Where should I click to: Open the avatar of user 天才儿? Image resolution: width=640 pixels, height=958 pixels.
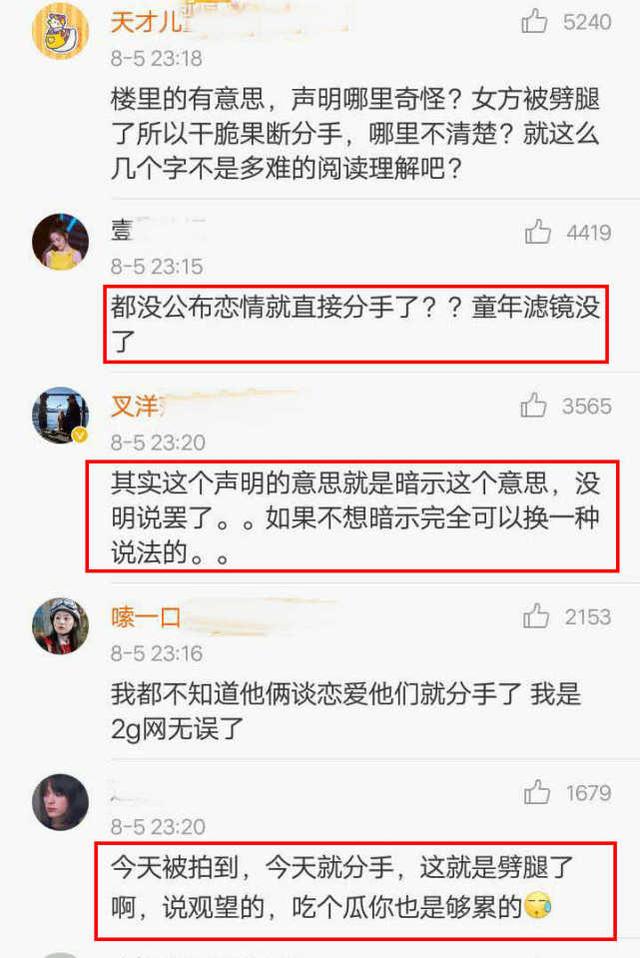[x=61, y=30]
